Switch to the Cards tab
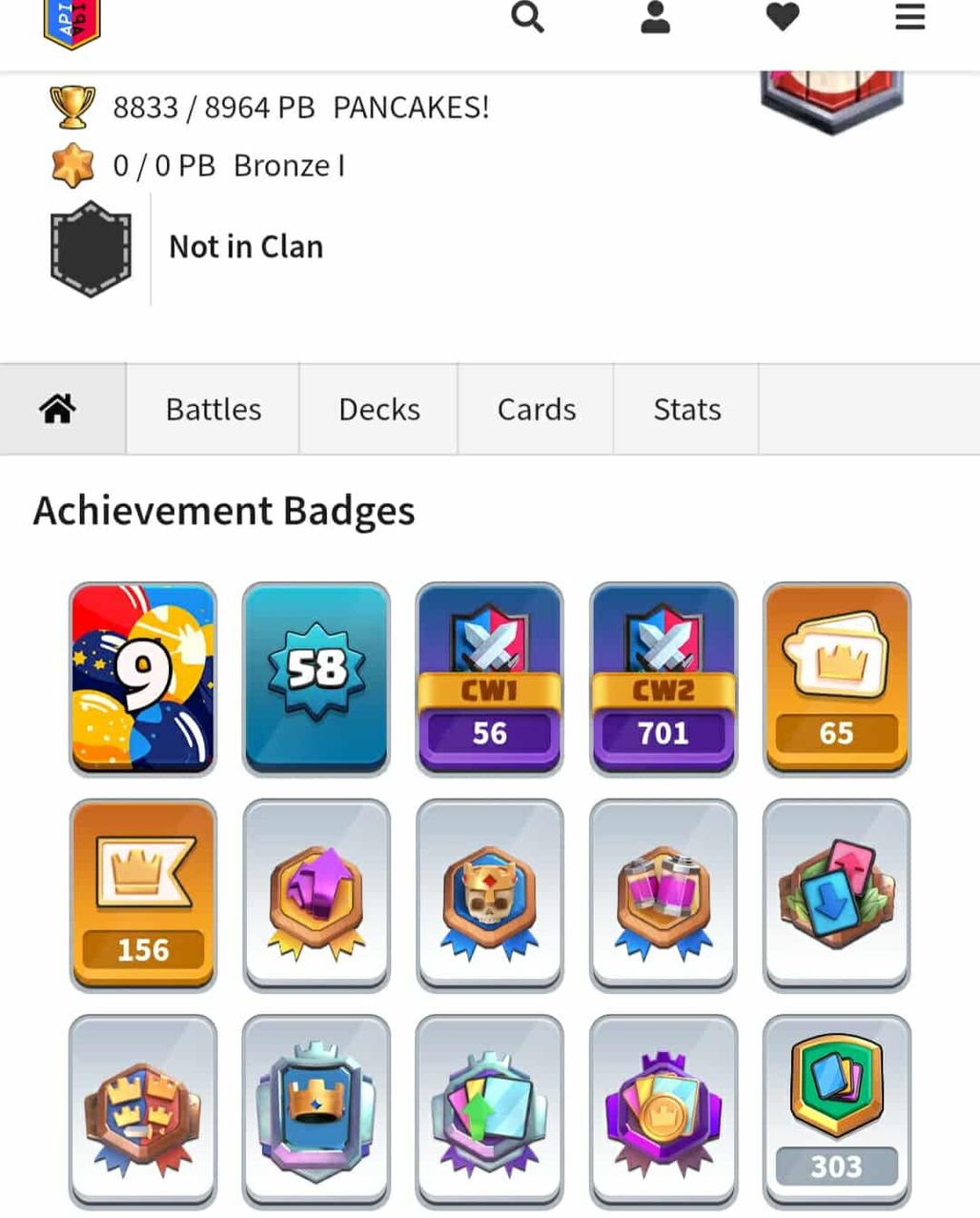This screenshot has width=980, height=1218. click(537, 409)
